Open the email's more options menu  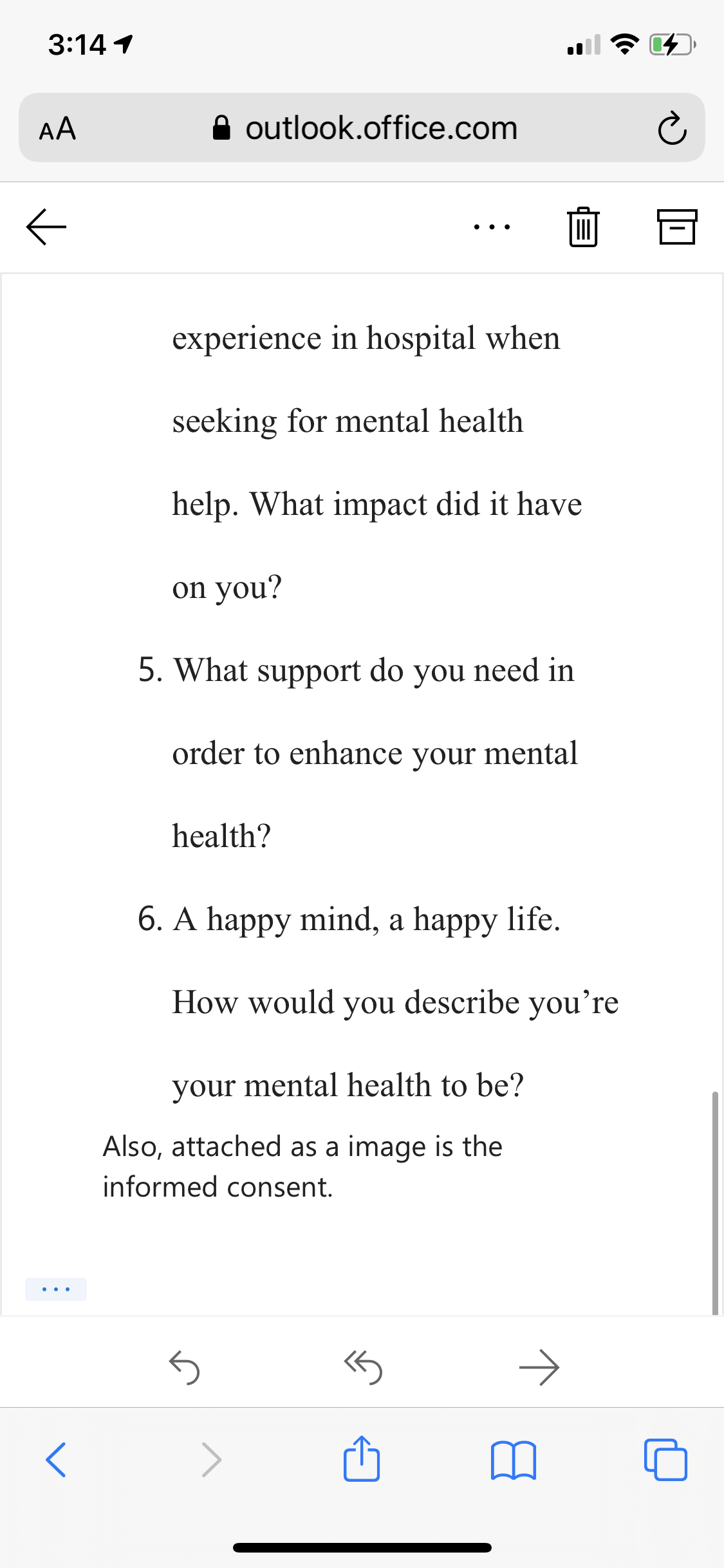point(492,227)
